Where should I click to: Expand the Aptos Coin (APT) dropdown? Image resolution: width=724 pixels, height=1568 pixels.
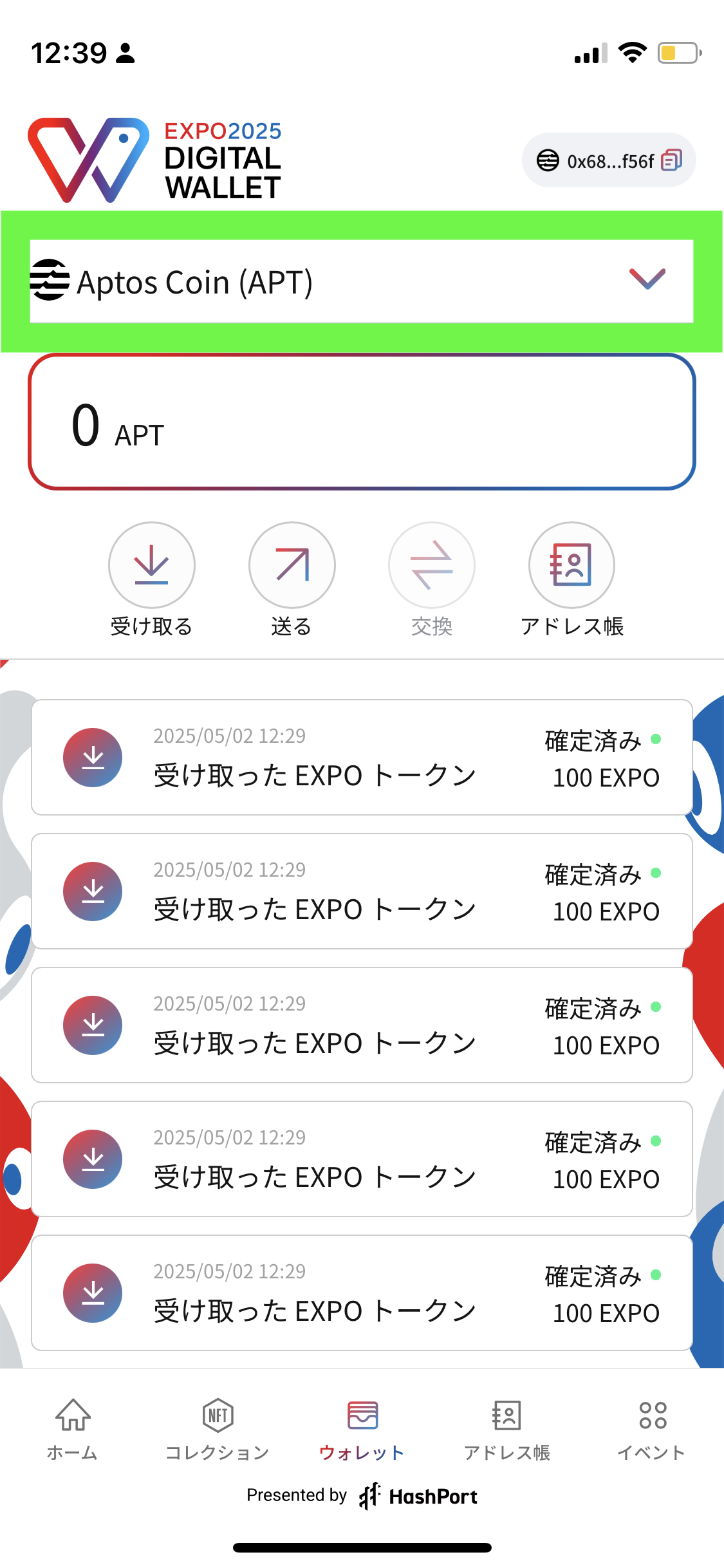point(362,281)
